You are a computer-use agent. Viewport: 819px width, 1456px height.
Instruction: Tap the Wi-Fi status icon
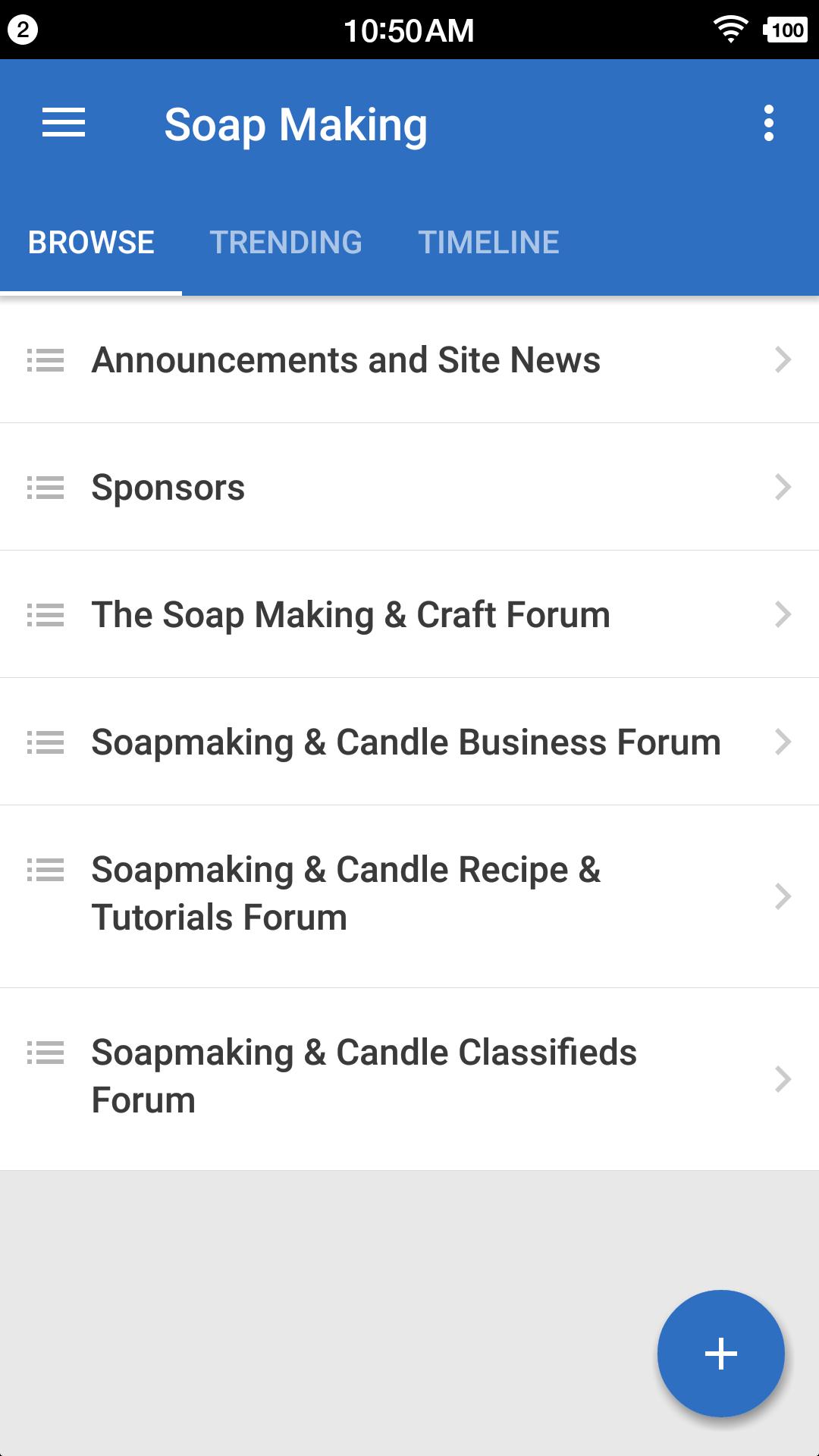click(x=730, y=29)
